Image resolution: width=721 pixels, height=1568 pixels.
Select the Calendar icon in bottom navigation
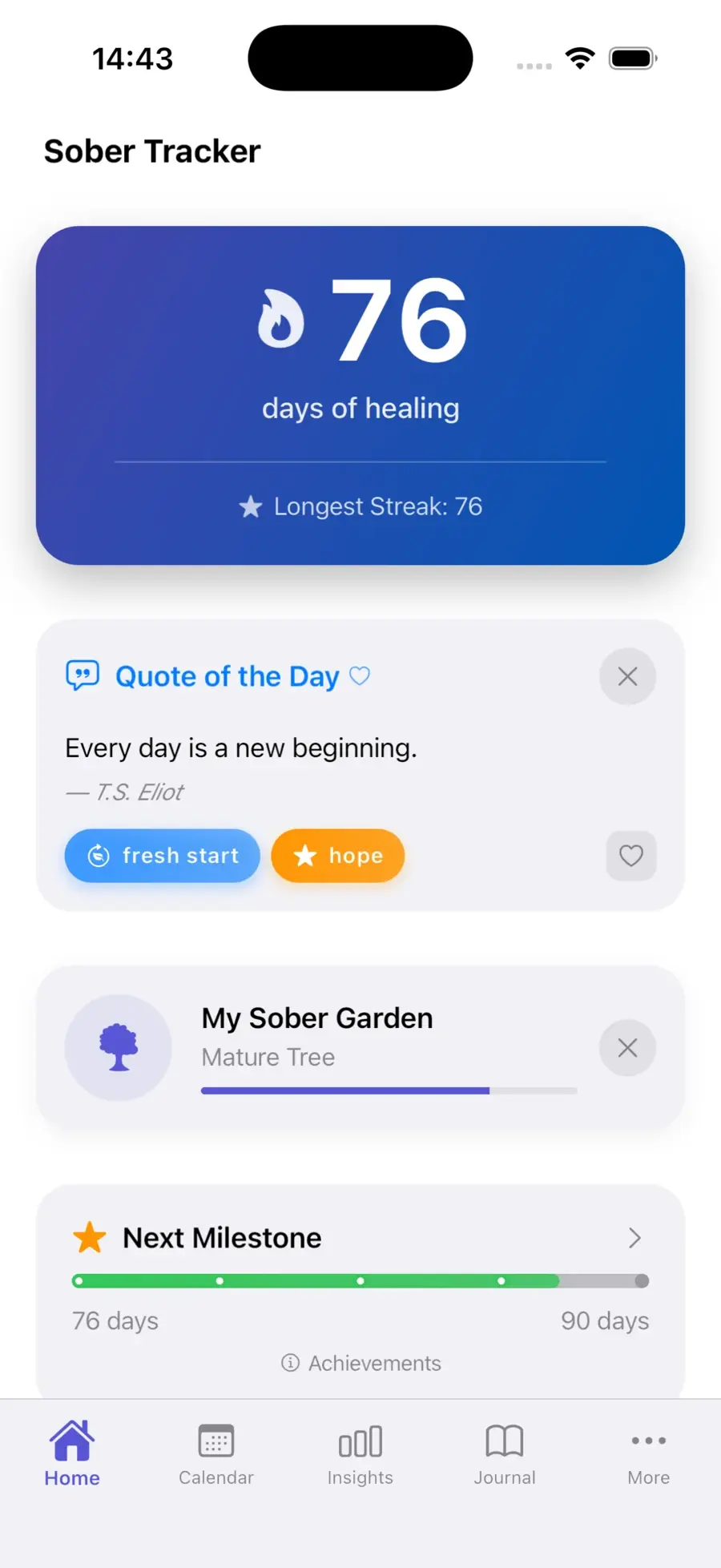coord(215,1441)
